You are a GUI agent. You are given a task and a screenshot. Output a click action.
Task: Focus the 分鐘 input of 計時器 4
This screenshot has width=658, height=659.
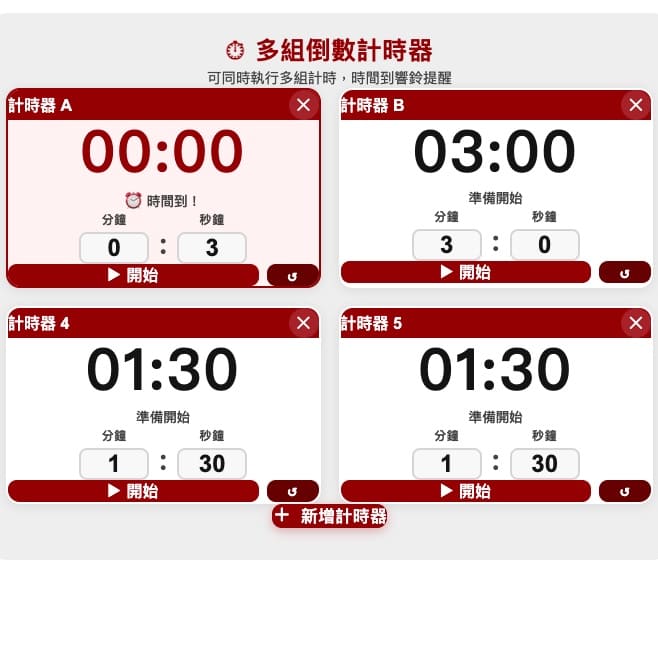pyautogui.click(x=113, y=464)
